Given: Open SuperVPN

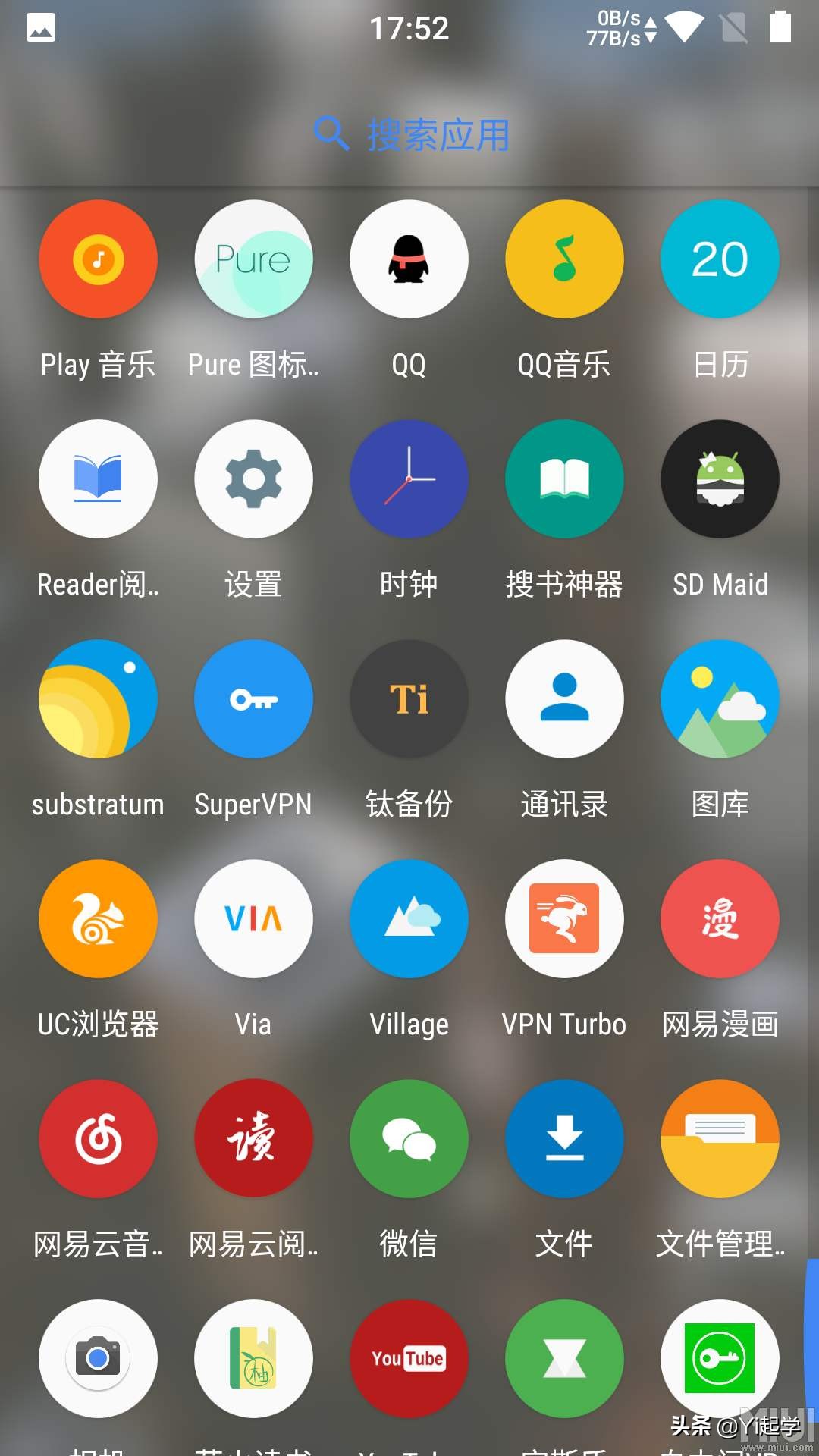Looking at the screenshot, I should (253, 698).
